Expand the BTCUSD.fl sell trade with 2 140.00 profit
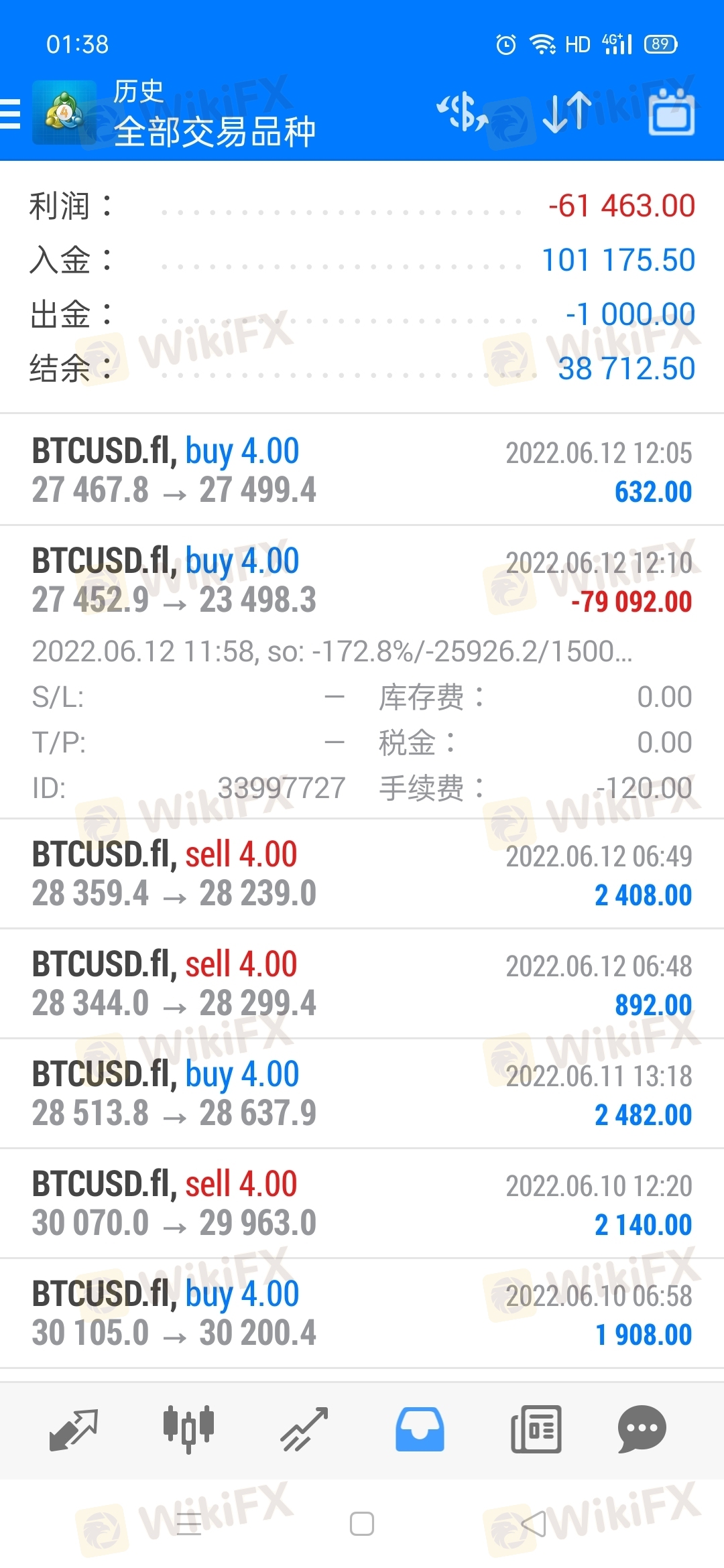This screenshot has height=1568, width=724. pyautogui.click(x=362, y=1203)
